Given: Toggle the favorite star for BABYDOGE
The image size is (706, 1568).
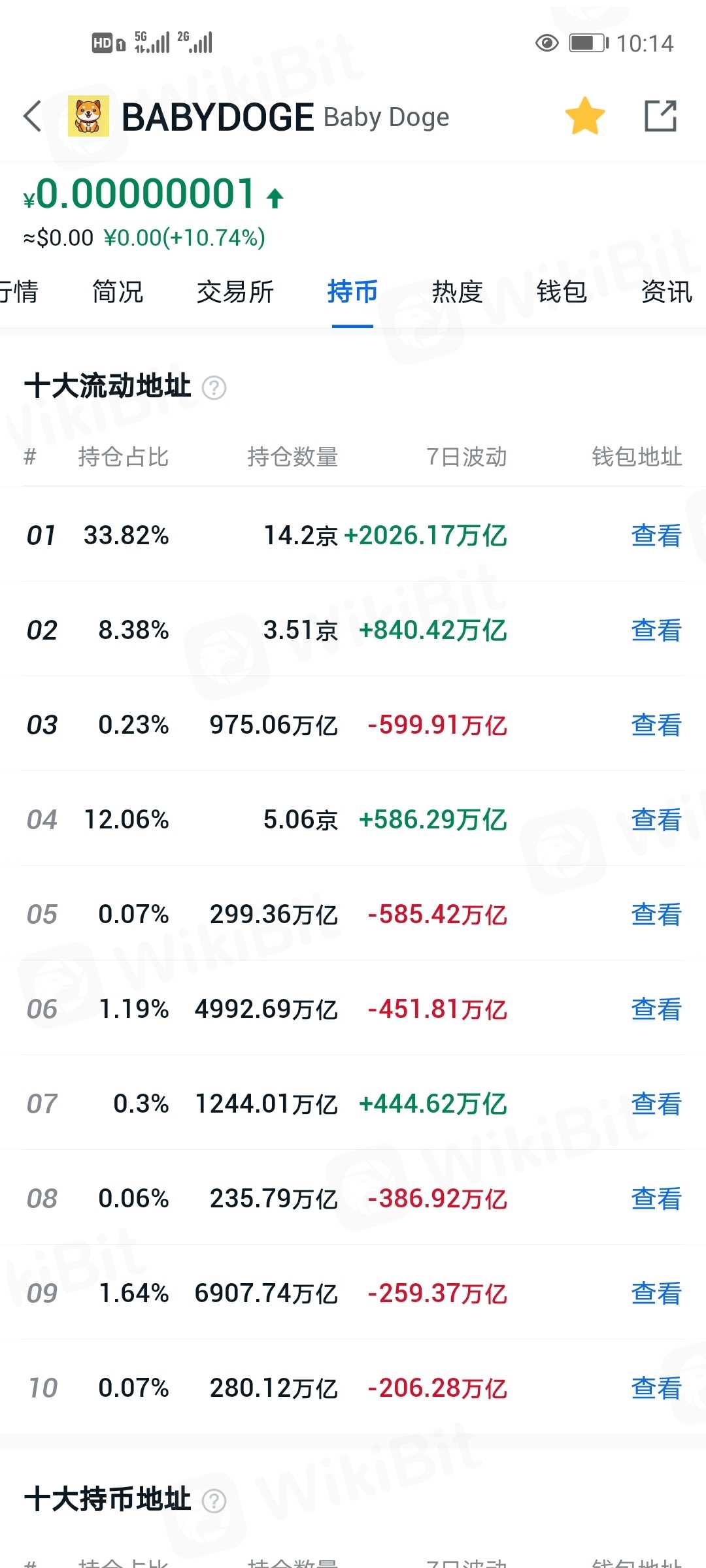Looking at the screenshot, I should (x=584, y=116).
